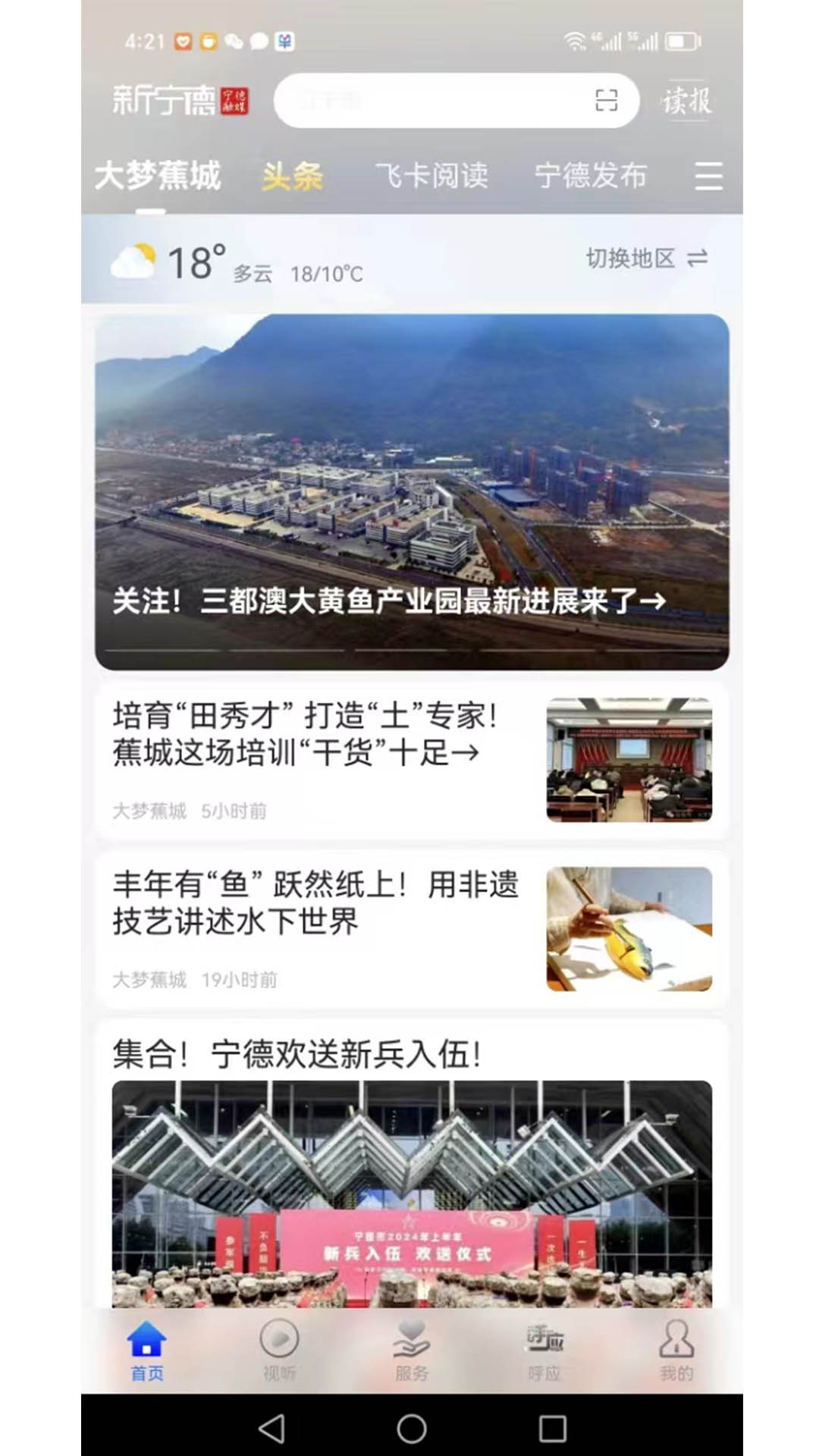Image resolution: width=819 pixels, height=1456 pixels.
Task: Switch to the 视听 bottom tab
Action: coord(279,1351)
